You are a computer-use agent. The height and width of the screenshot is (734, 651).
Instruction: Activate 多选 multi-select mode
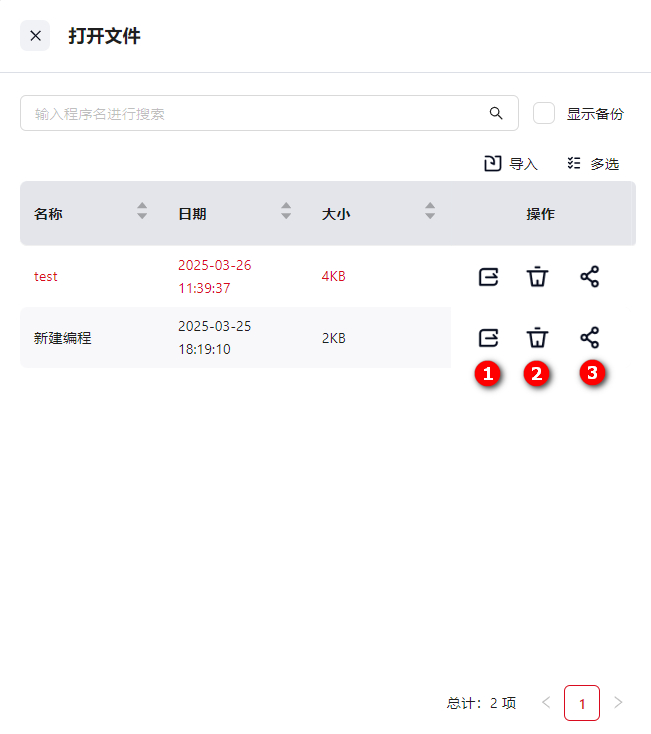pos(593,164)
